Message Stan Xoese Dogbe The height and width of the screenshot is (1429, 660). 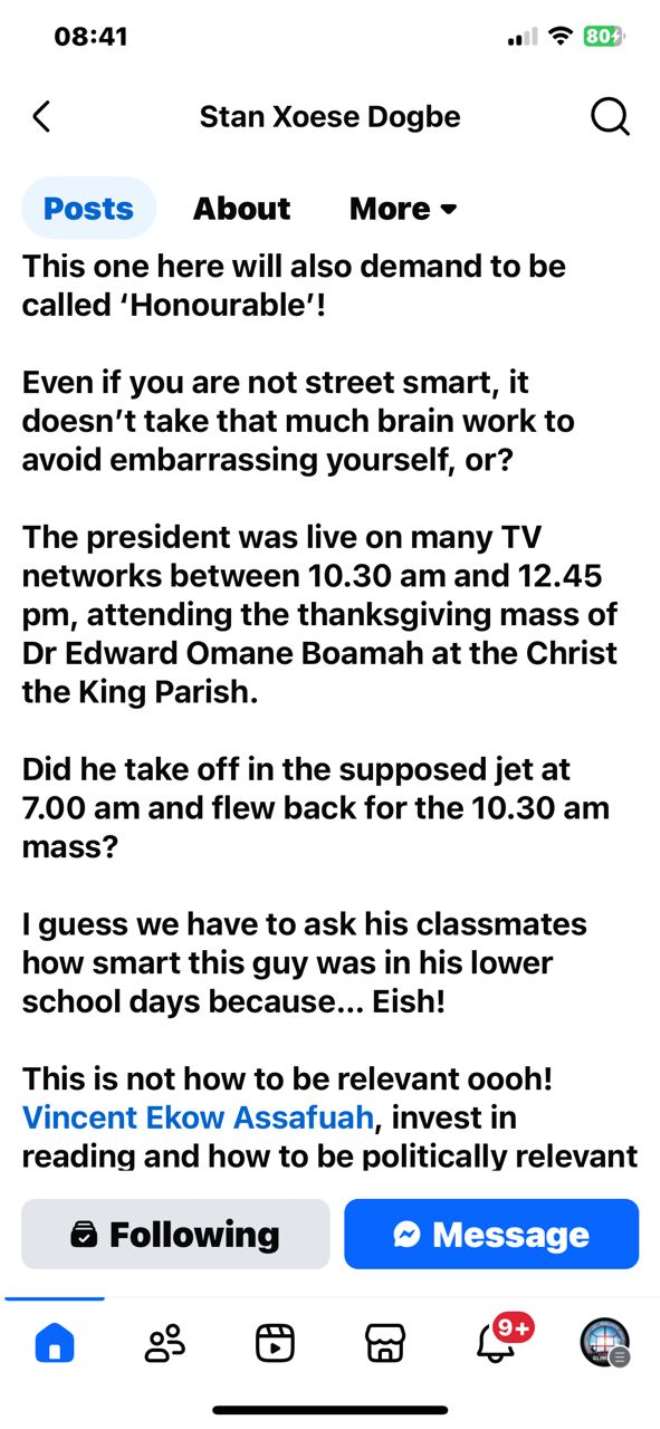pyautogui.click(x=491, y=1234)
